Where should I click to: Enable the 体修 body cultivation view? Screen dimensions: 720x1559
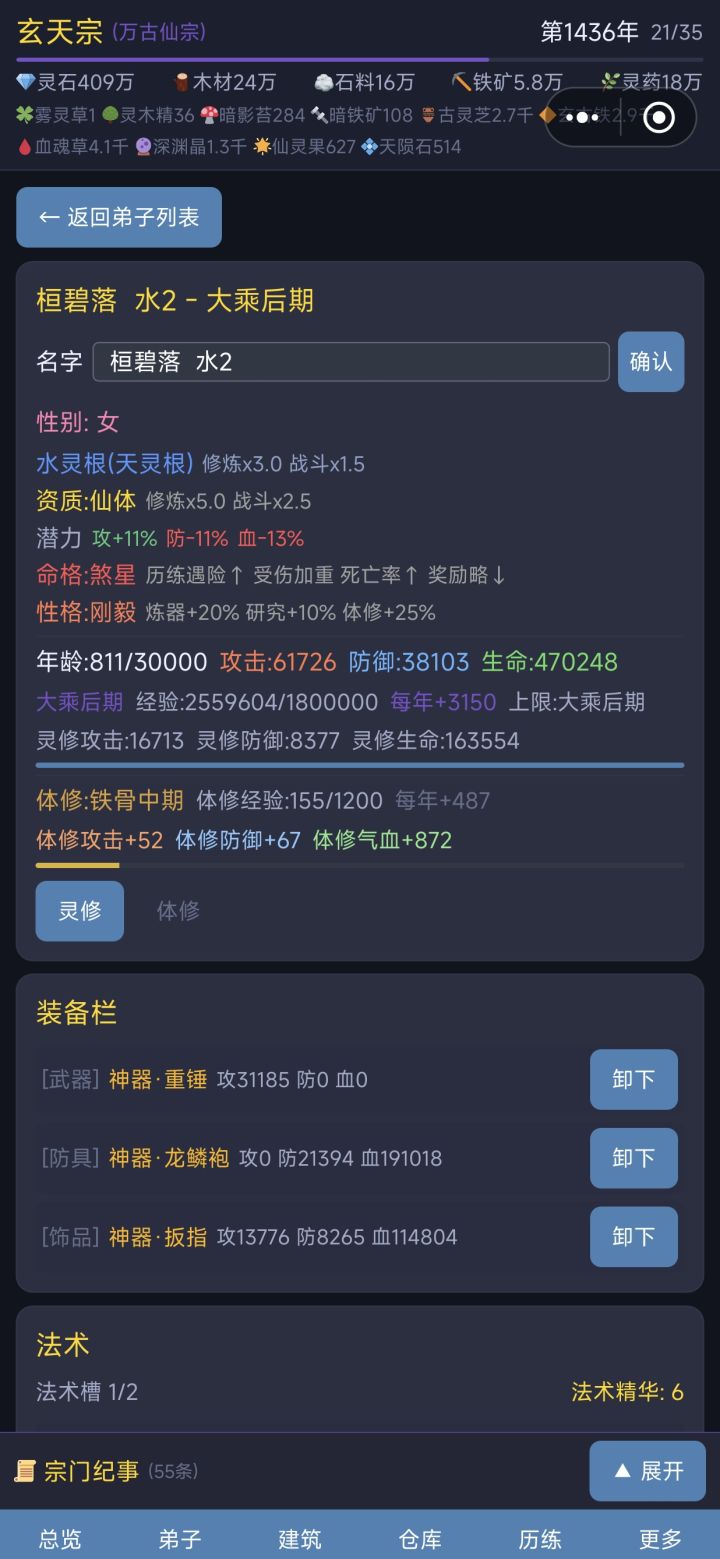(x=176, y=911)
